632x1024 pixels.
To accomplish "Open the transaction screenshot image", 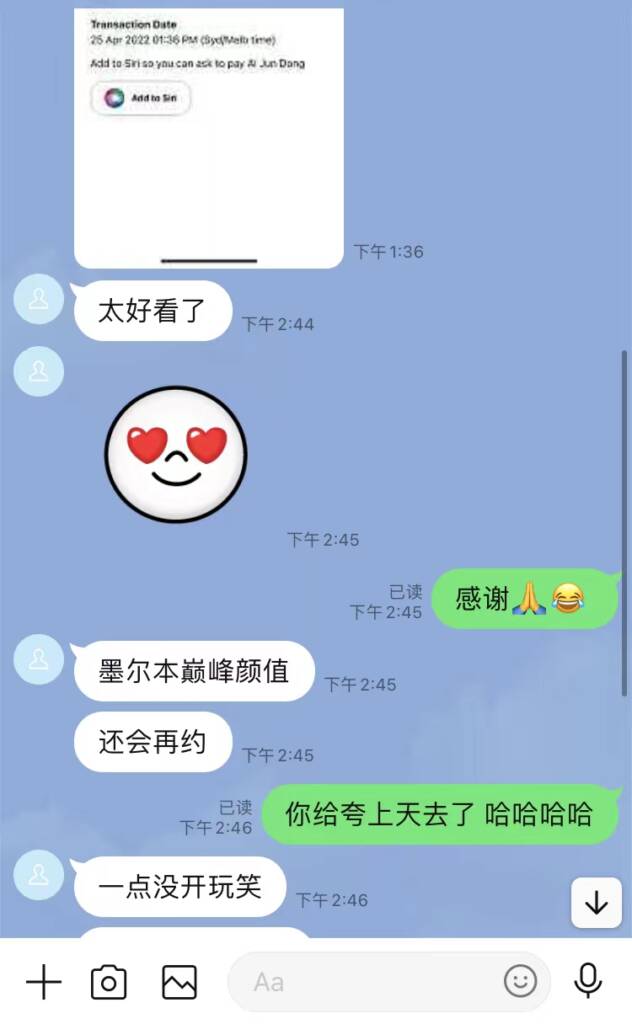I will click(x=209, y=138).
